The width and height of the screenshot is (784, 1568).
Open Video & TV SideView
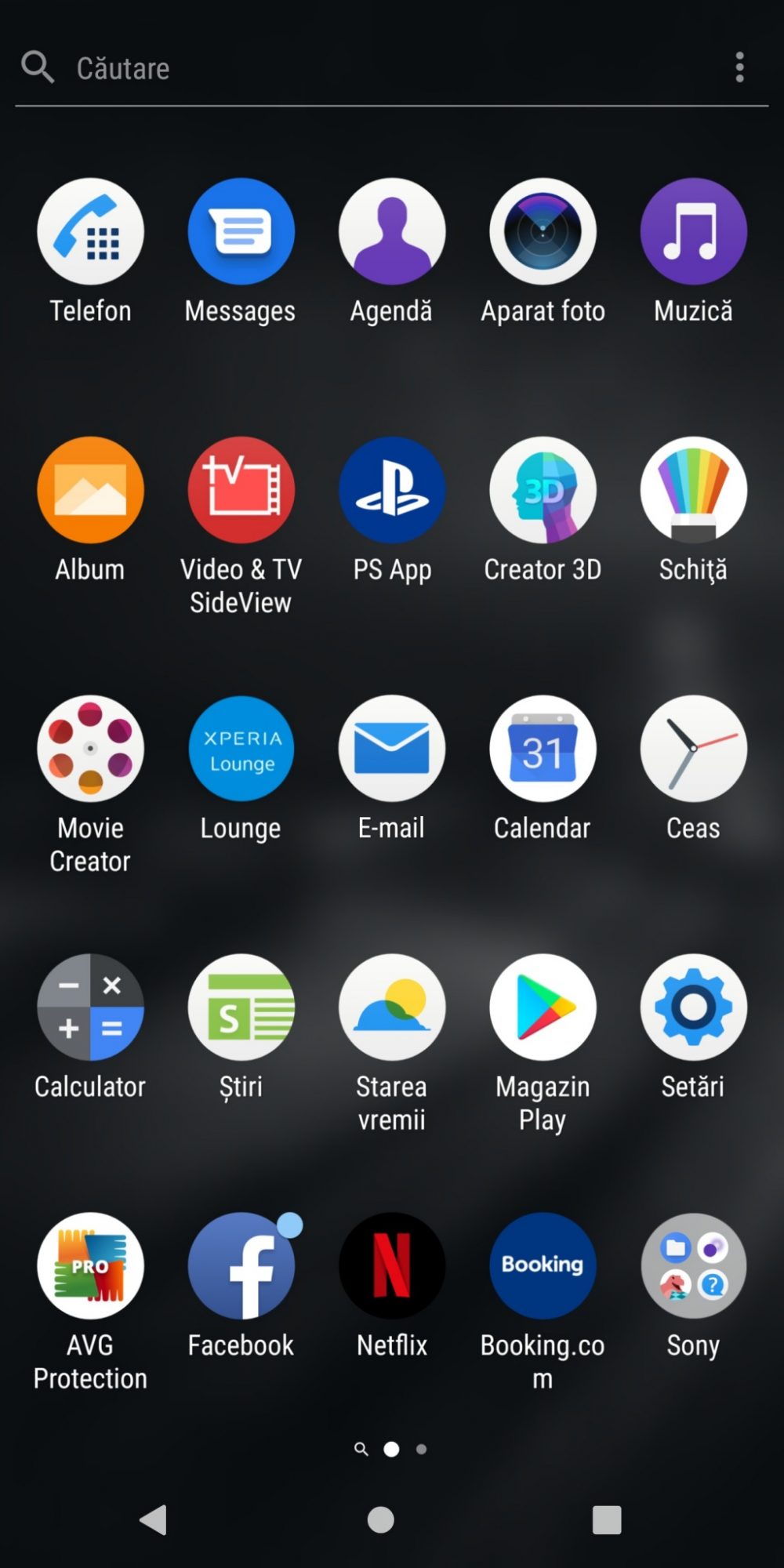tap(241, 491)
